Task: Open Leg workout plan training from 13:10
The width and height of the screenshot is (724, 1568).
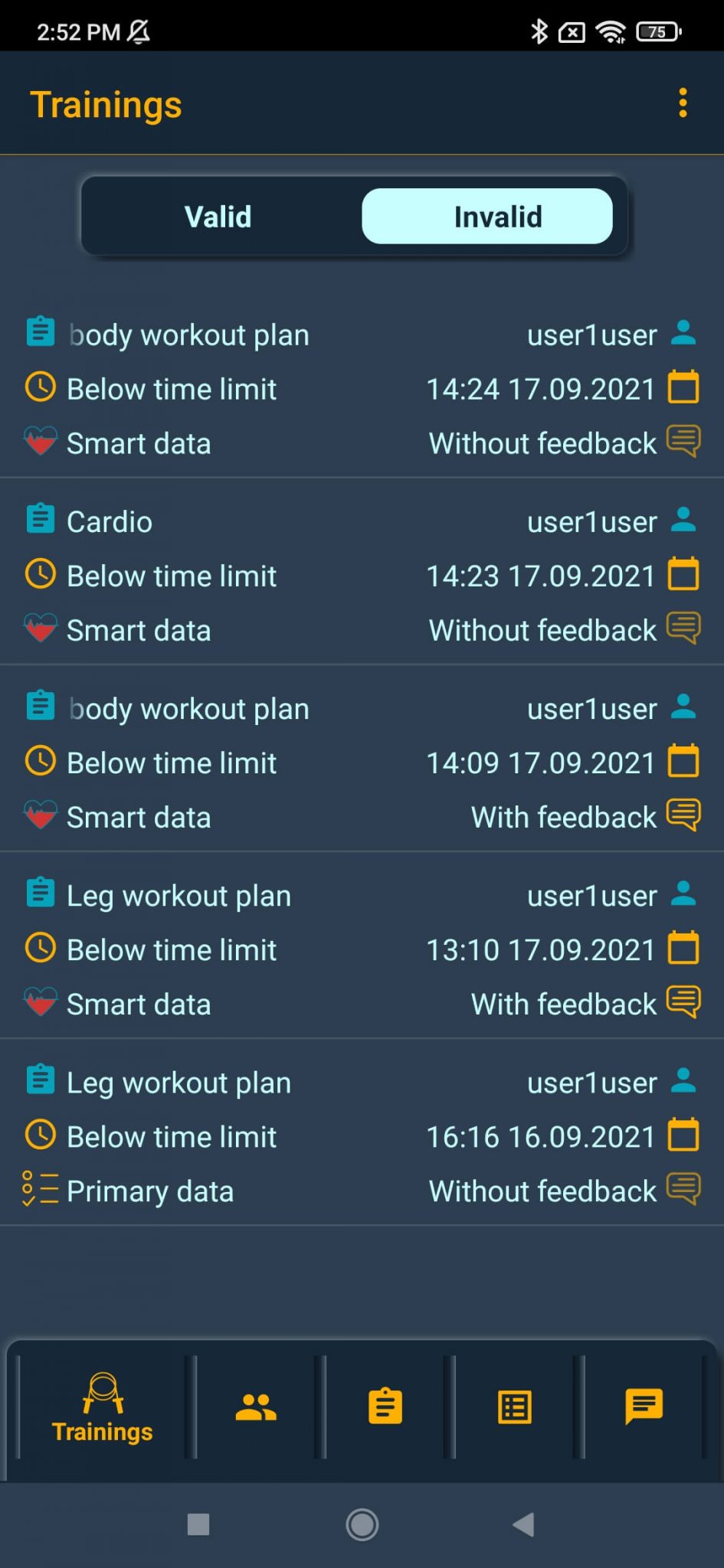Action: click(x=362, y=949)
